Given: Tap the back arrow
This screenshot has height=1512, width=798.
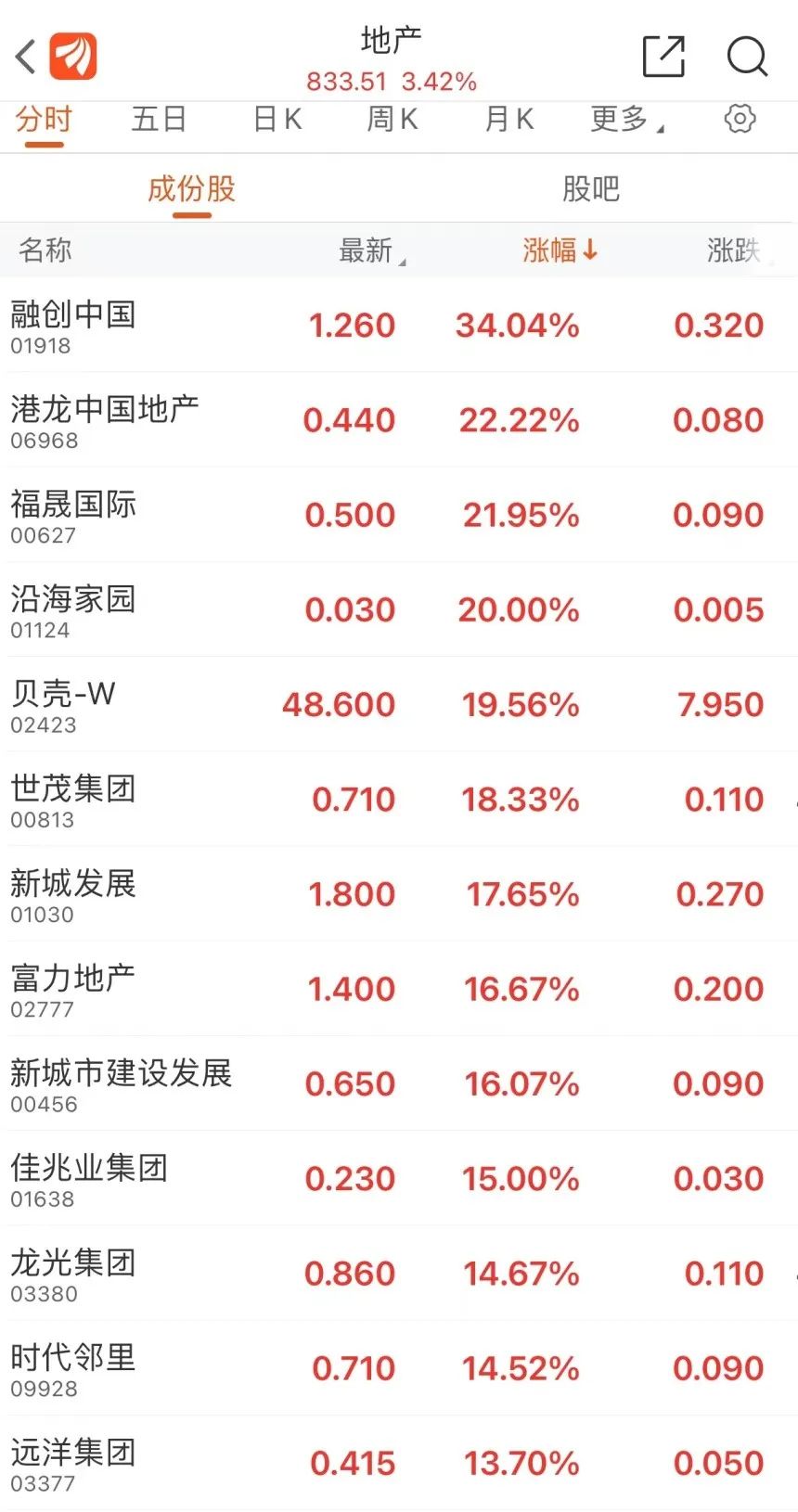Looking at the screenshot, I should pos(22,56).
